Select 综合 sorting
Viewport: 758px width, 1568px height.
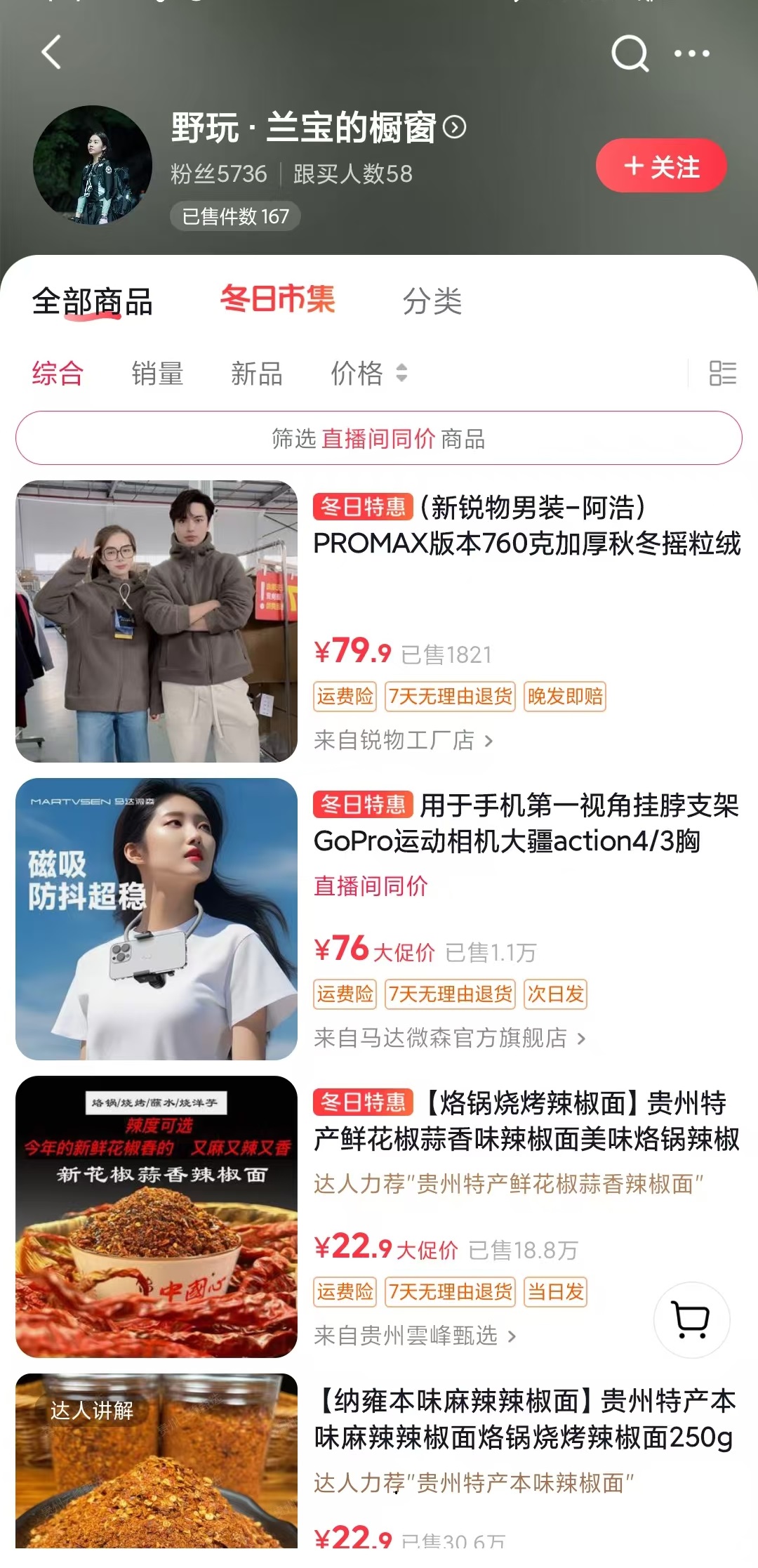pyautogui.click(x=58, y=374)
